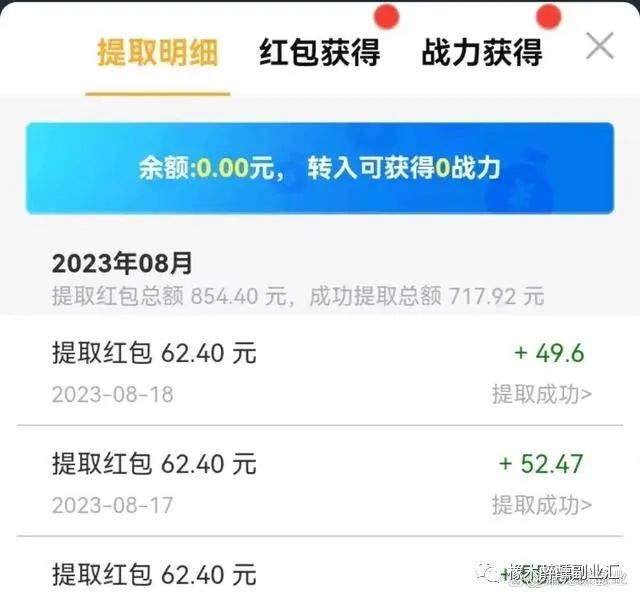Open 提取成功 details for 2023-08-18
The width and height of the screenshot is (640, 601).
pyautogui.click(x=541, y=393)
